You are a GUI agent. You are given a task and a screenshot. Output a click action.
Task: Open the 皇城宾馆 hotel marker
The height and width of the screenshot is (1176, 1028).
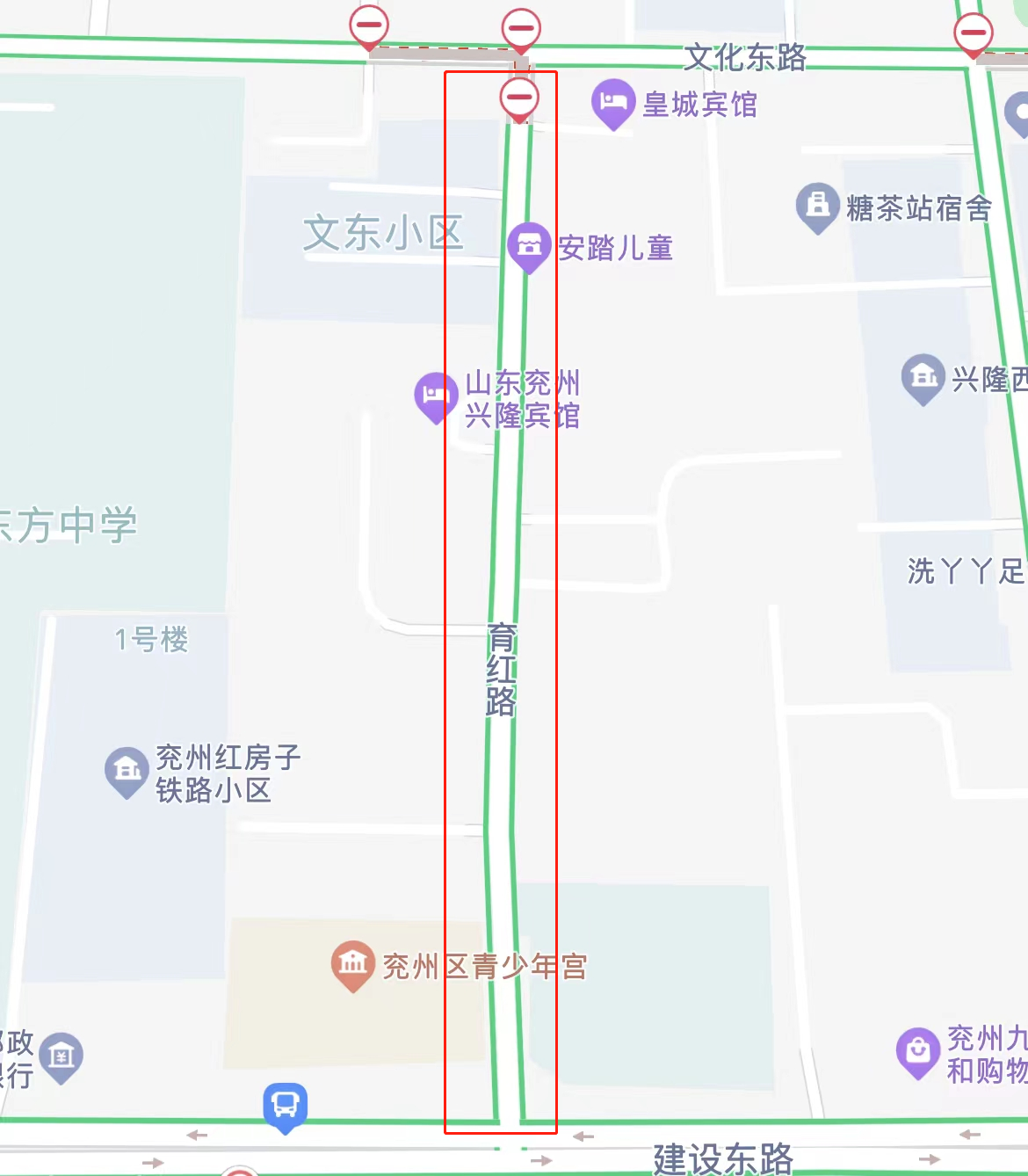coord(612,103)
